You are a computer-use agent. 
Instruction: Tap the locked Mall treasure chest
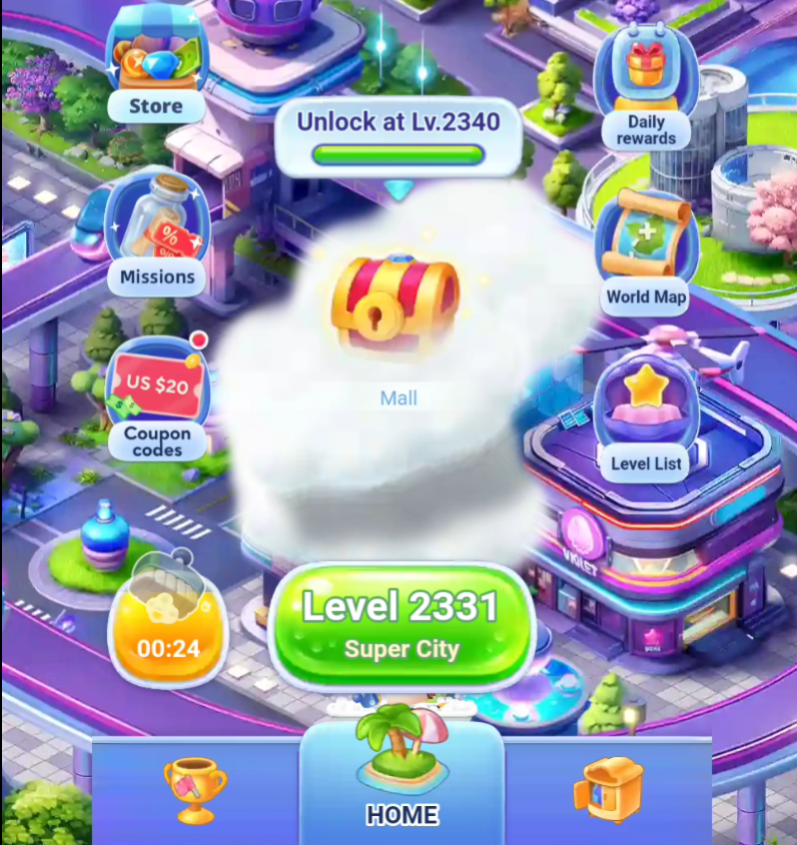[x=397, y=305]
